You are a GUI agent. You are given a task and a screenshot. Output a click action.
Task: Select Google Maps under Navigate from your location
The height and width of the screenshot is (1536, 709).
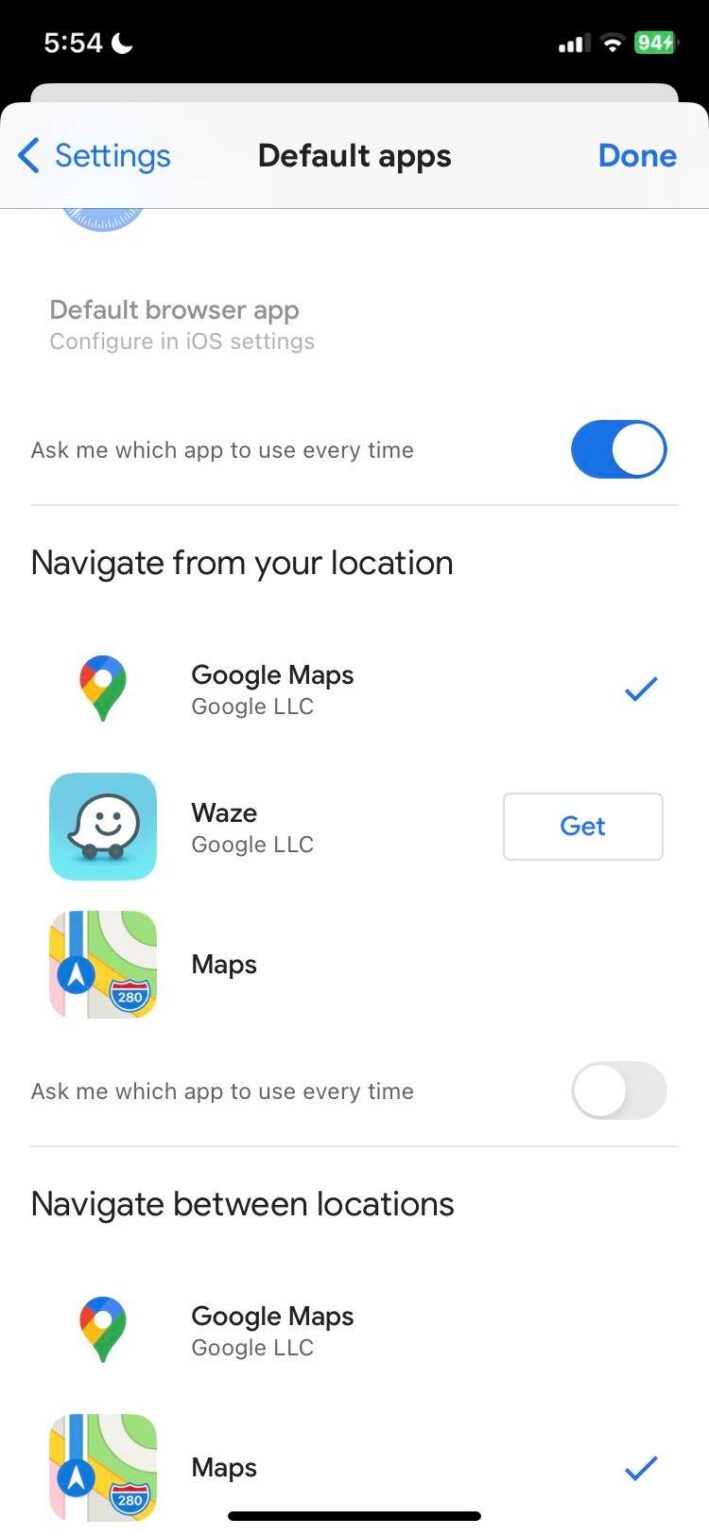(272, 689)
